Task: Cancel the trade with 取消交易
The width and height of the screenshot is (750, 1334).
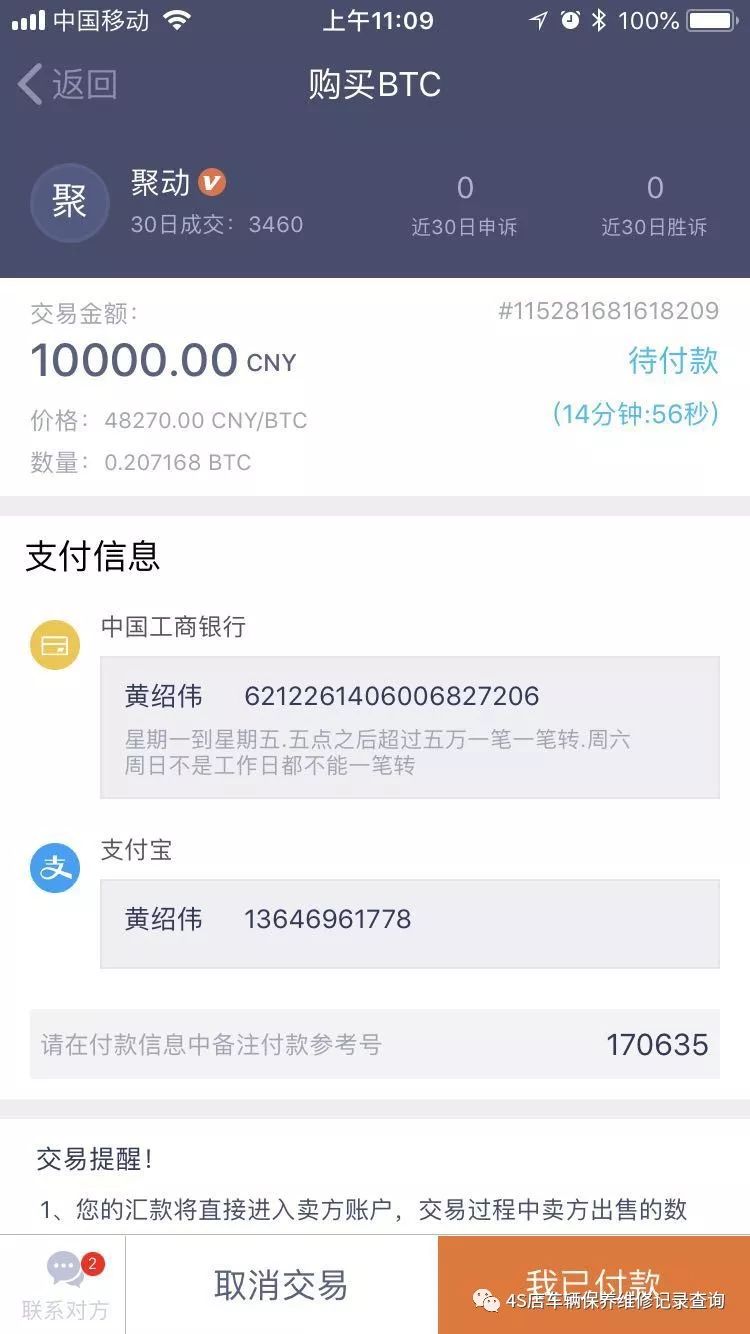Action: [x=281, y=1285]
